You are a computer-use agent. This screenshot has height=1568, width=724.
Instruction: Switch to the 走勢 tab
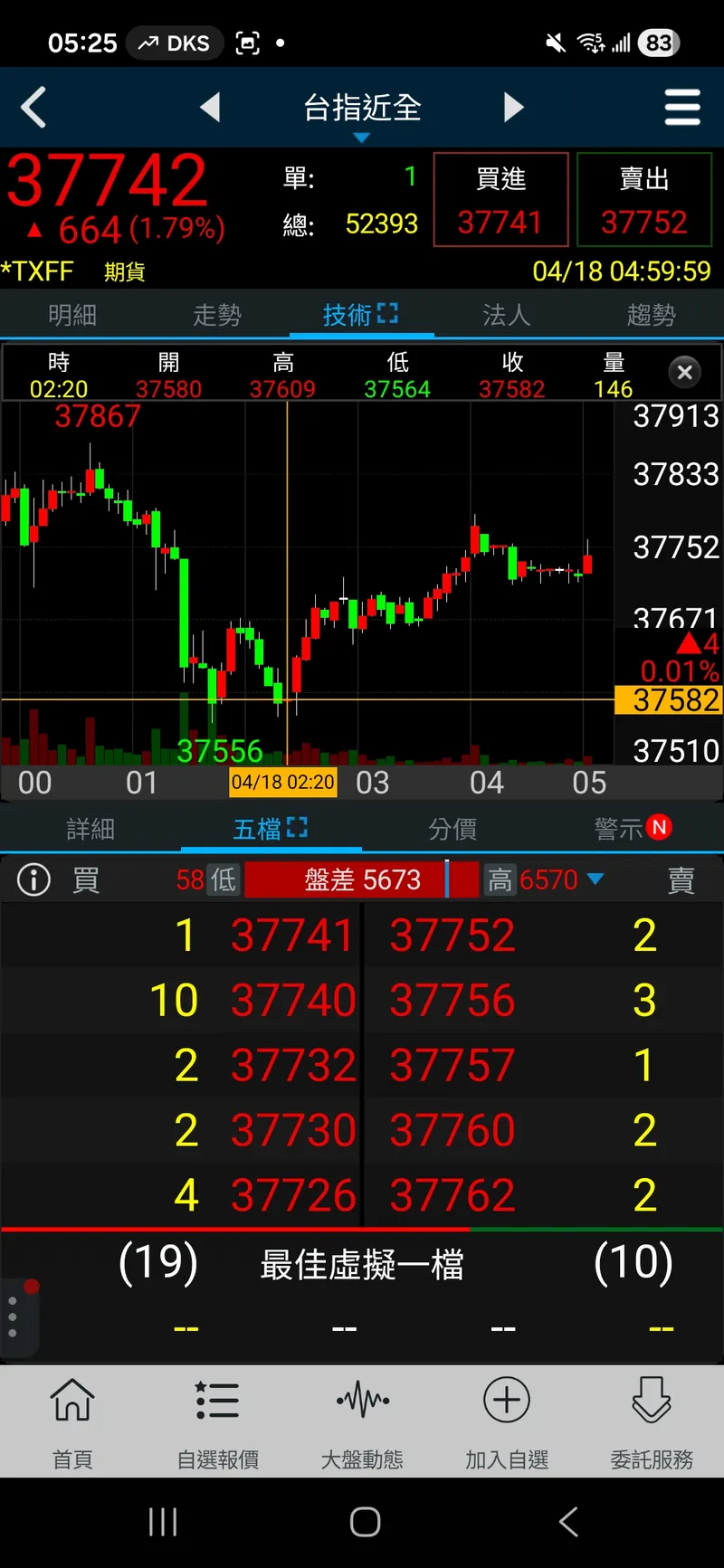pos(217,315)
